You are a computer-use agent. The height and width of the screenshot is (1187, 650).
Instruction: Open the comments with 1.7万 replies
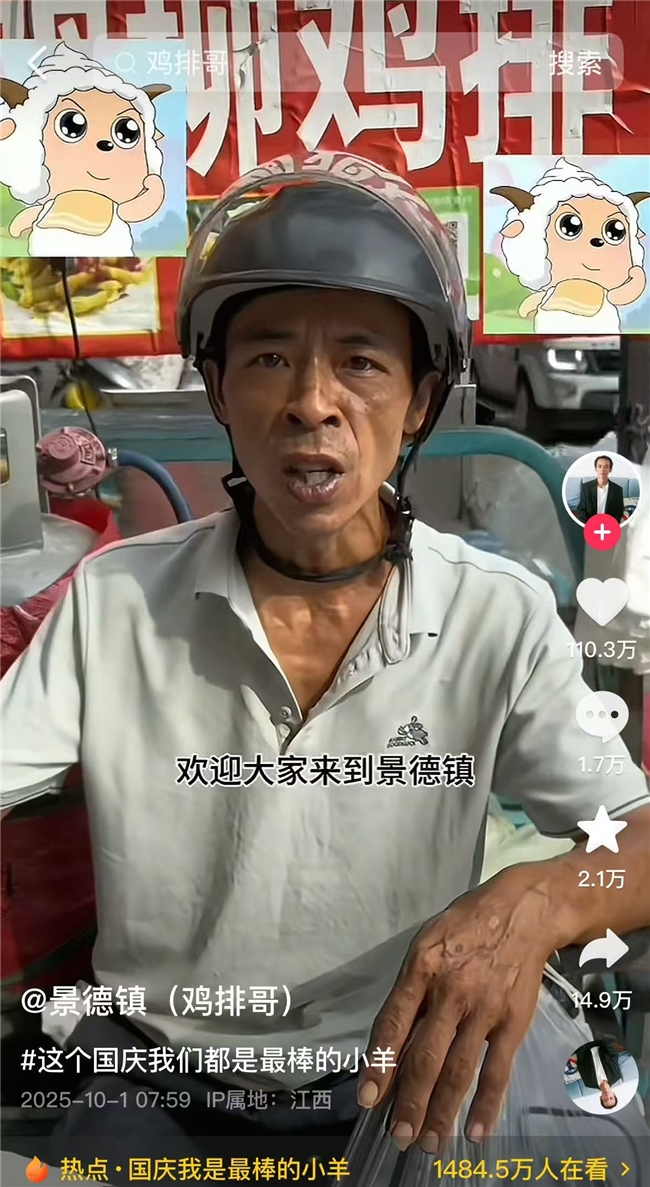click(x=601, y=717)
